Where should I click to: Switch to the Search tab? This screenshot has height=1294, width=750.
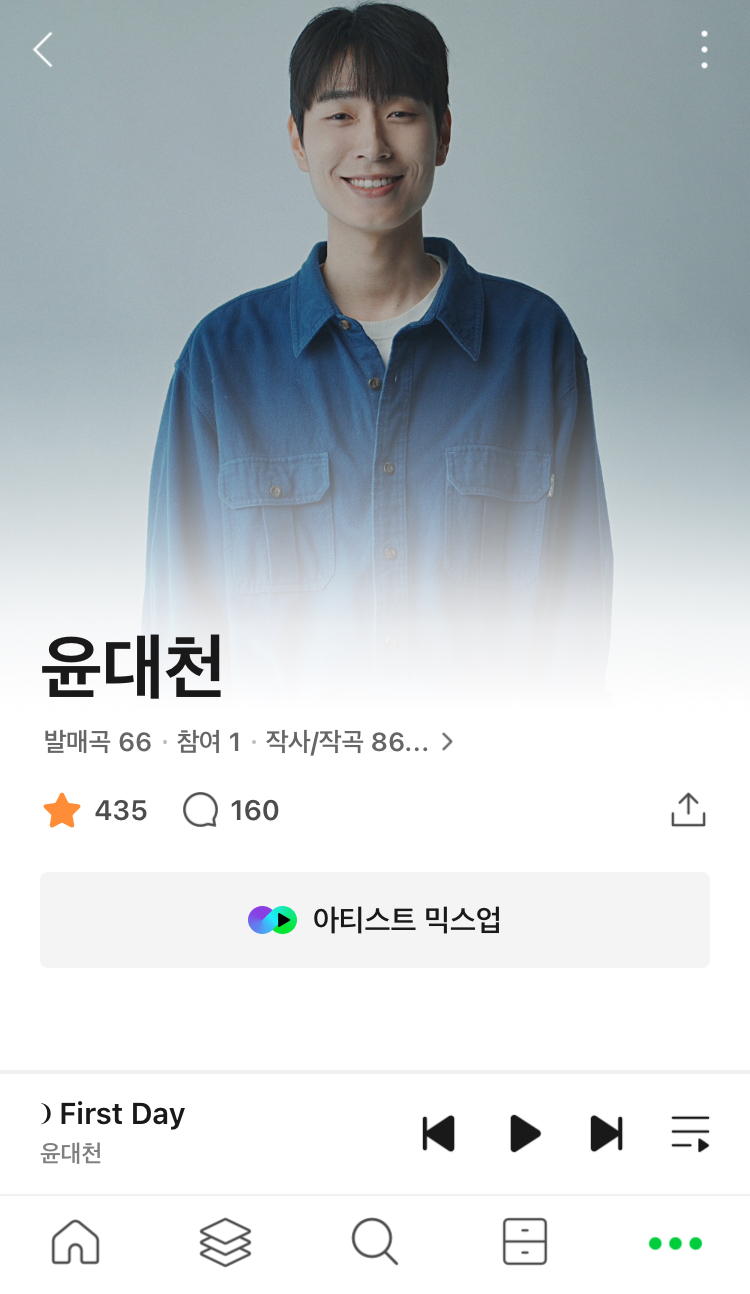pyautogui.click(x=375, y=1243)
